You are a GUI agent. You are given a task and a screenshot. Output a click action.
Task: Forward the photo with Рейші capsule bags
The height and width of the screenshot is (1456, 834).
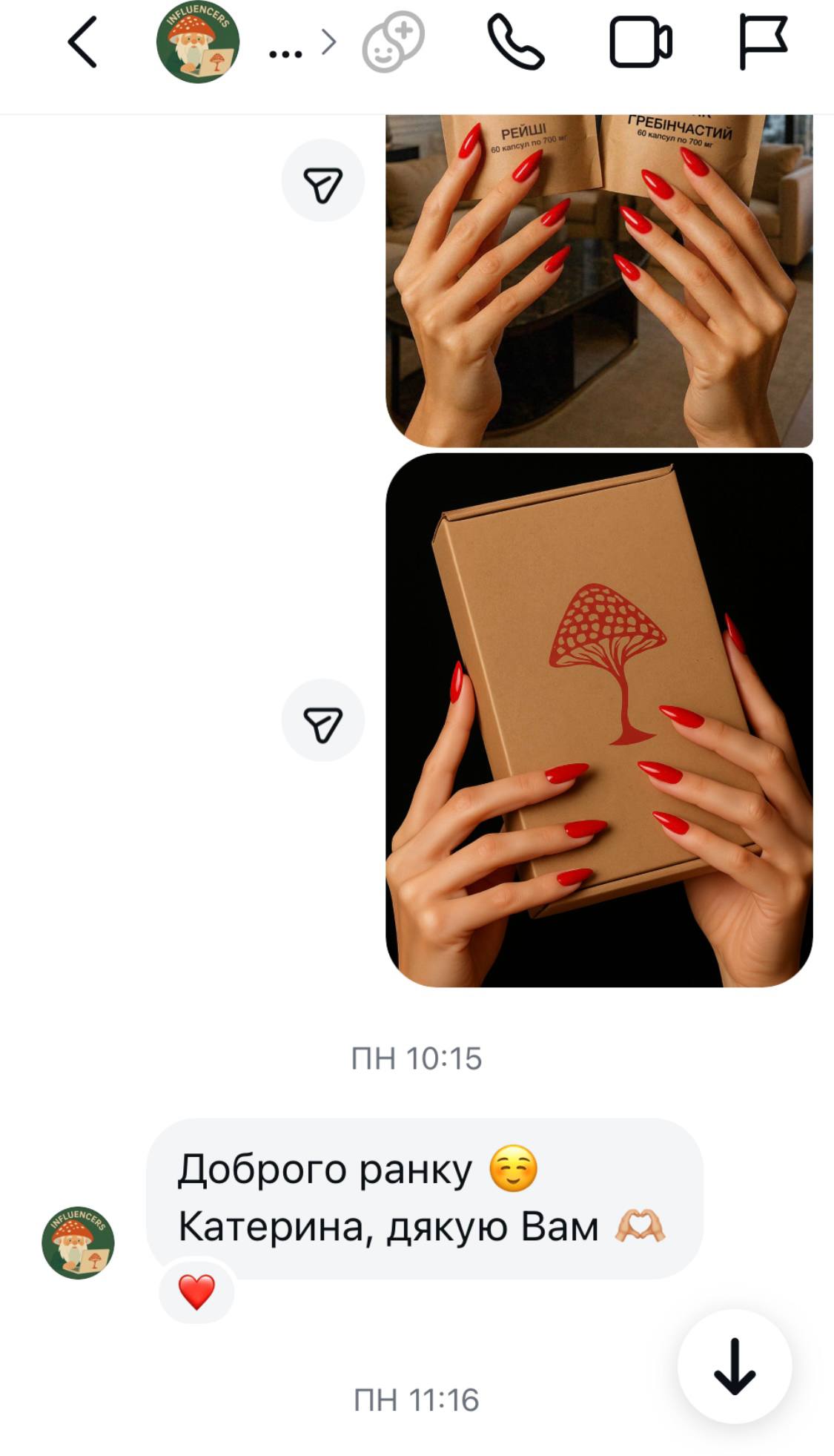[x=322, y=180]
